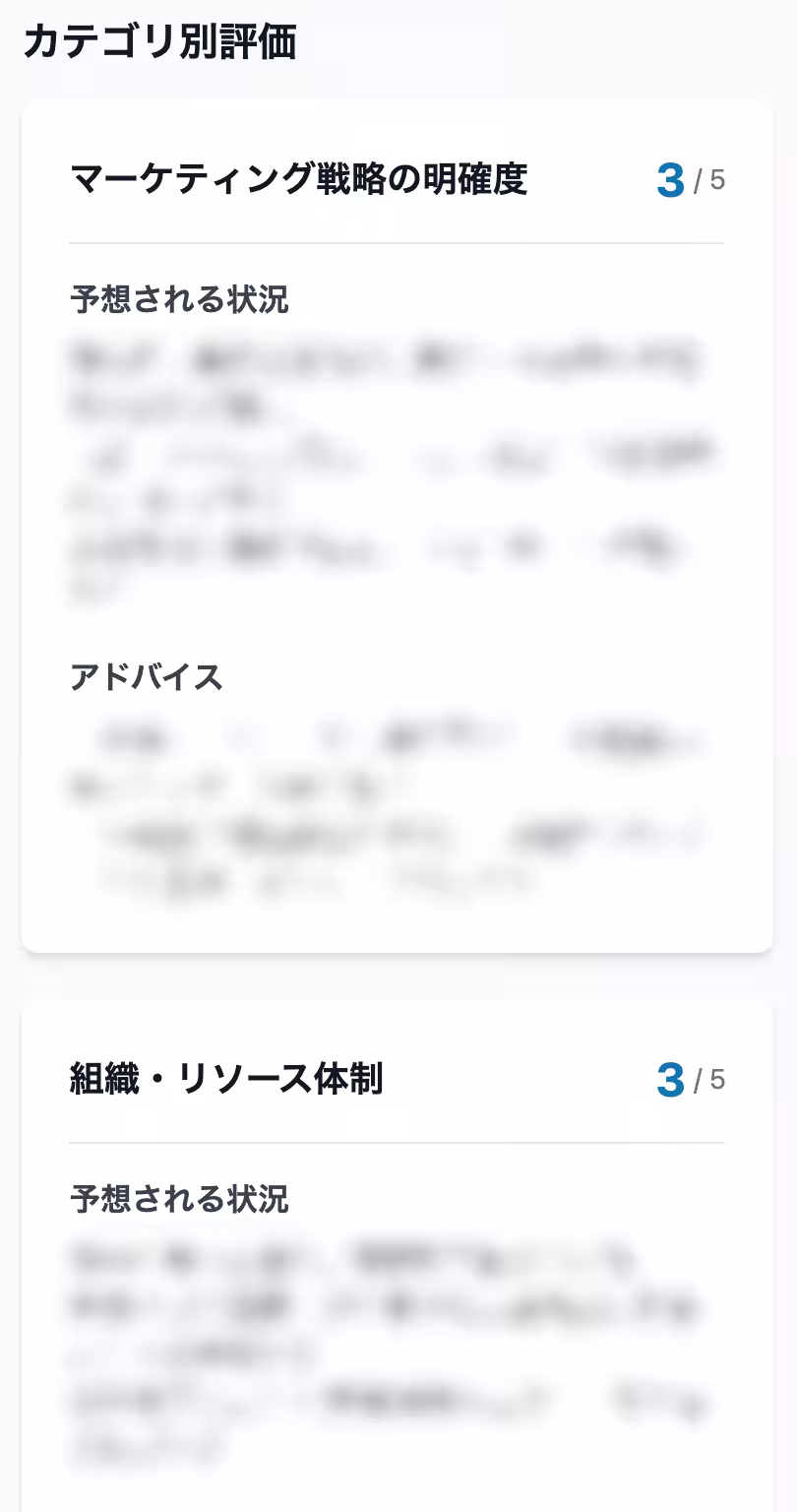Click the /5 label on the 組織・リソース体制 card

[x=710, y=1082]
